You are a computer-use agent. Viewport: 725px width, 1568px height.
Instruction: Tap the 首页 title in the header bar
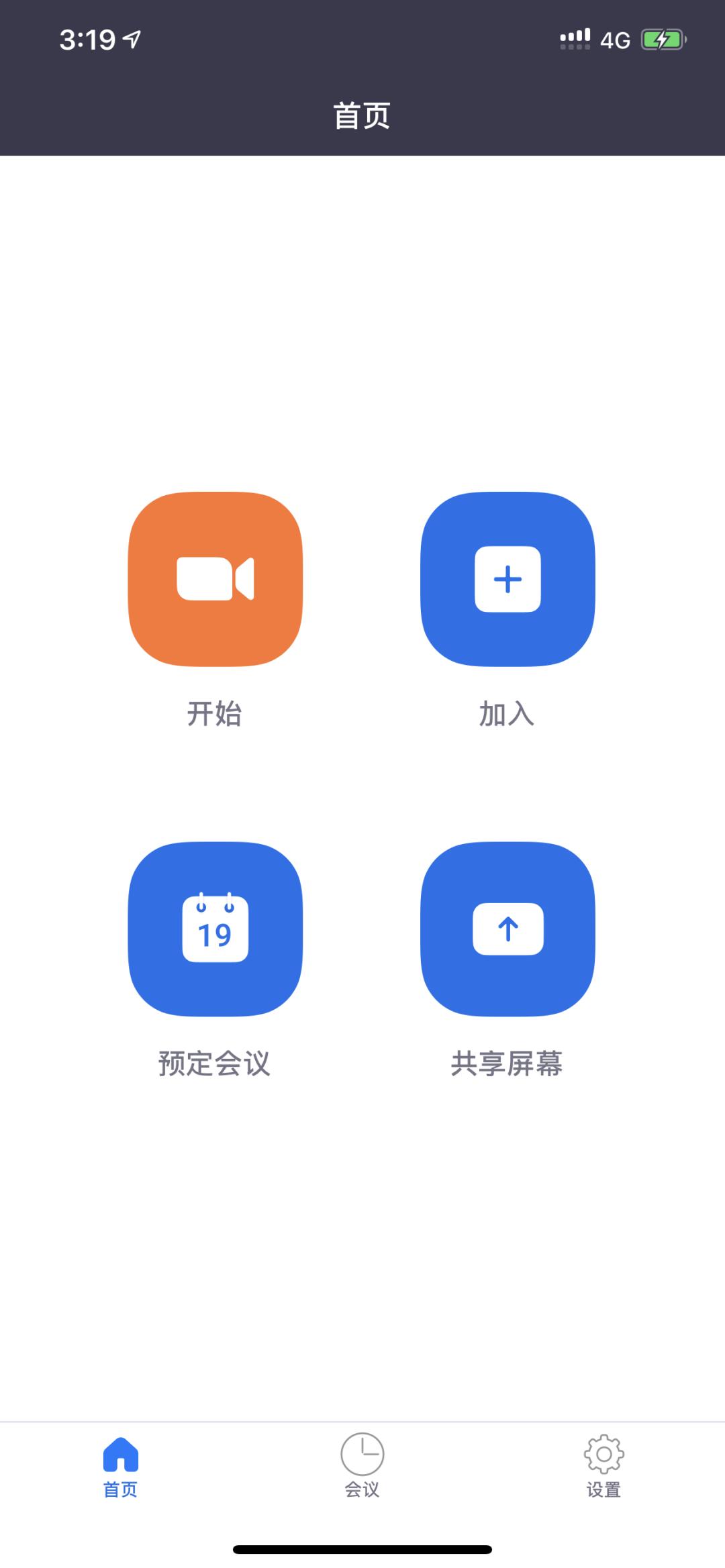click(362, 115)
